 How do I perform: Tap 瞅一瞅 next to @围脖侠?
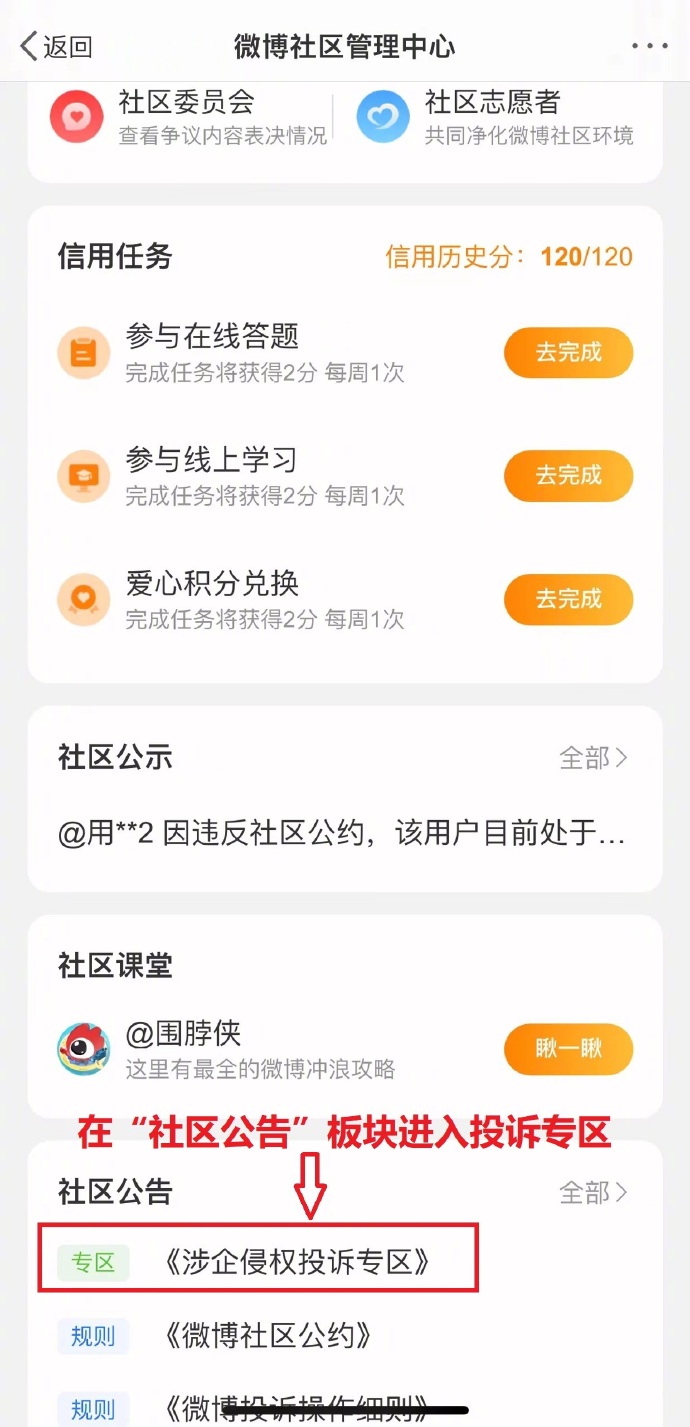(x=568, y=1049)
